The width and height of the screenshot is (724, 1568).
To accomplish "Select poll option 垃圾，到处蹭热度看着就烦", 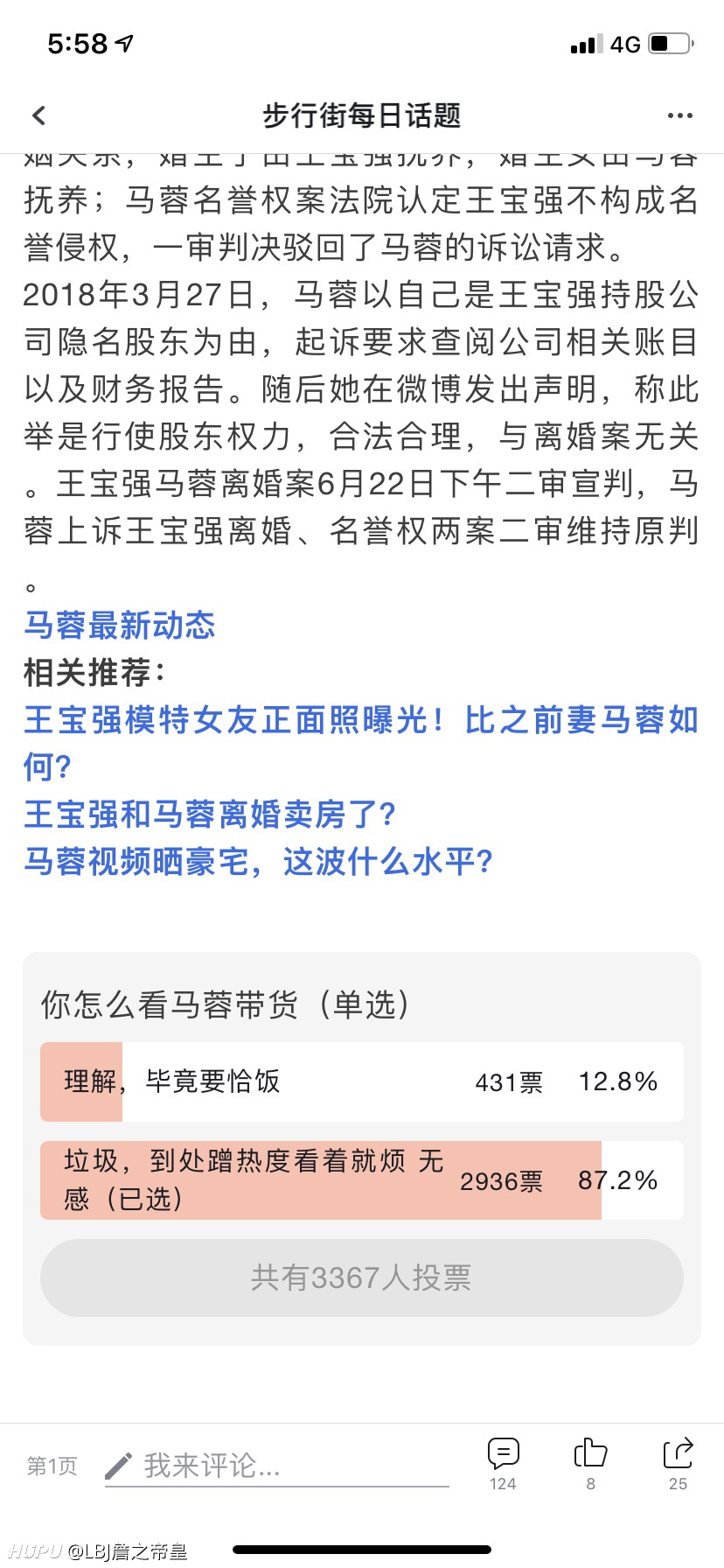I will click(x=362, y=1179).
